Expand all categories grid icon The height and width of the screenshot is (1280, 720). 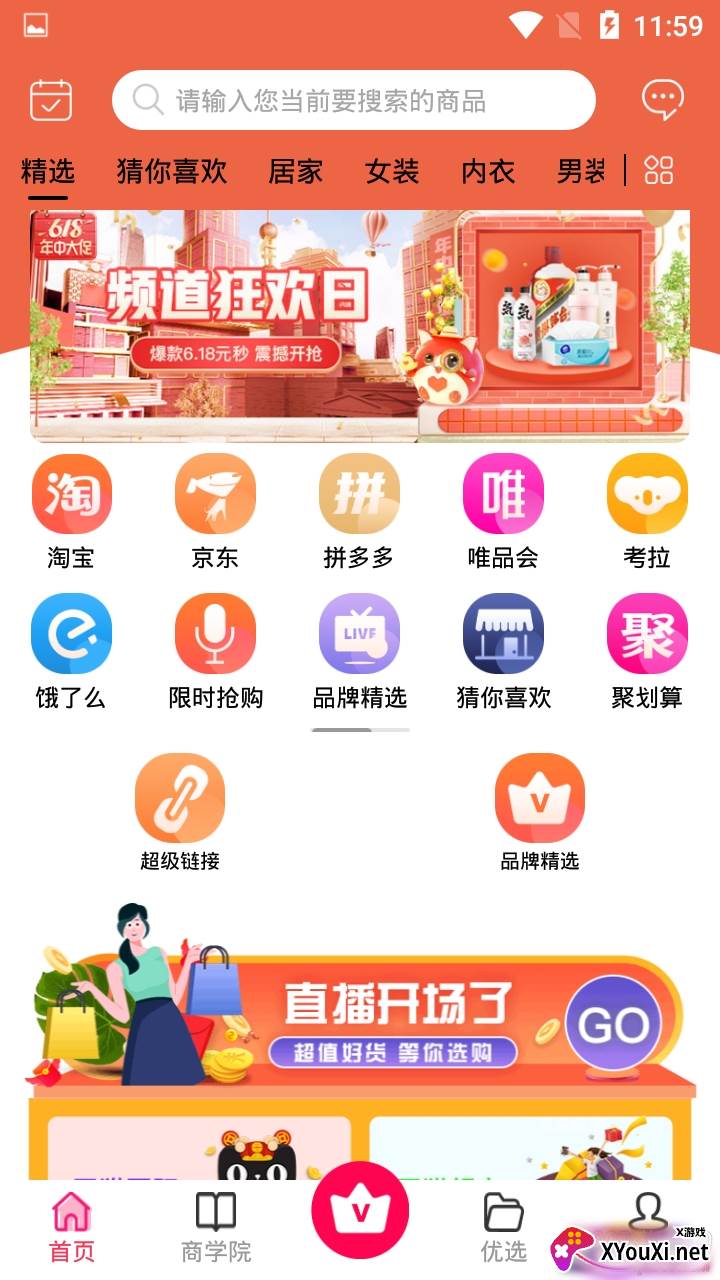tap(659, 170)
